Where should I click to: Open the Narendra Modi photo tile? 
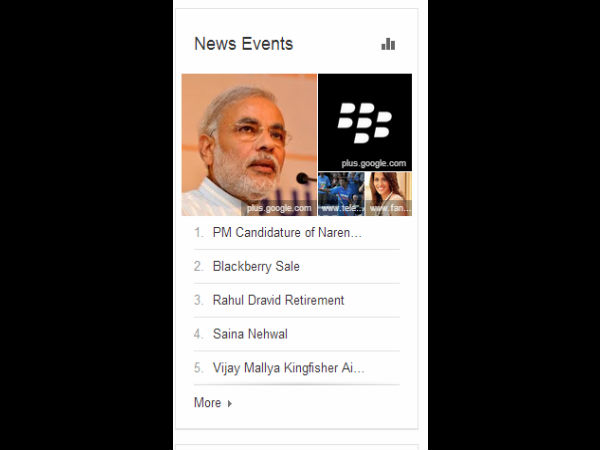click(249, 144)
